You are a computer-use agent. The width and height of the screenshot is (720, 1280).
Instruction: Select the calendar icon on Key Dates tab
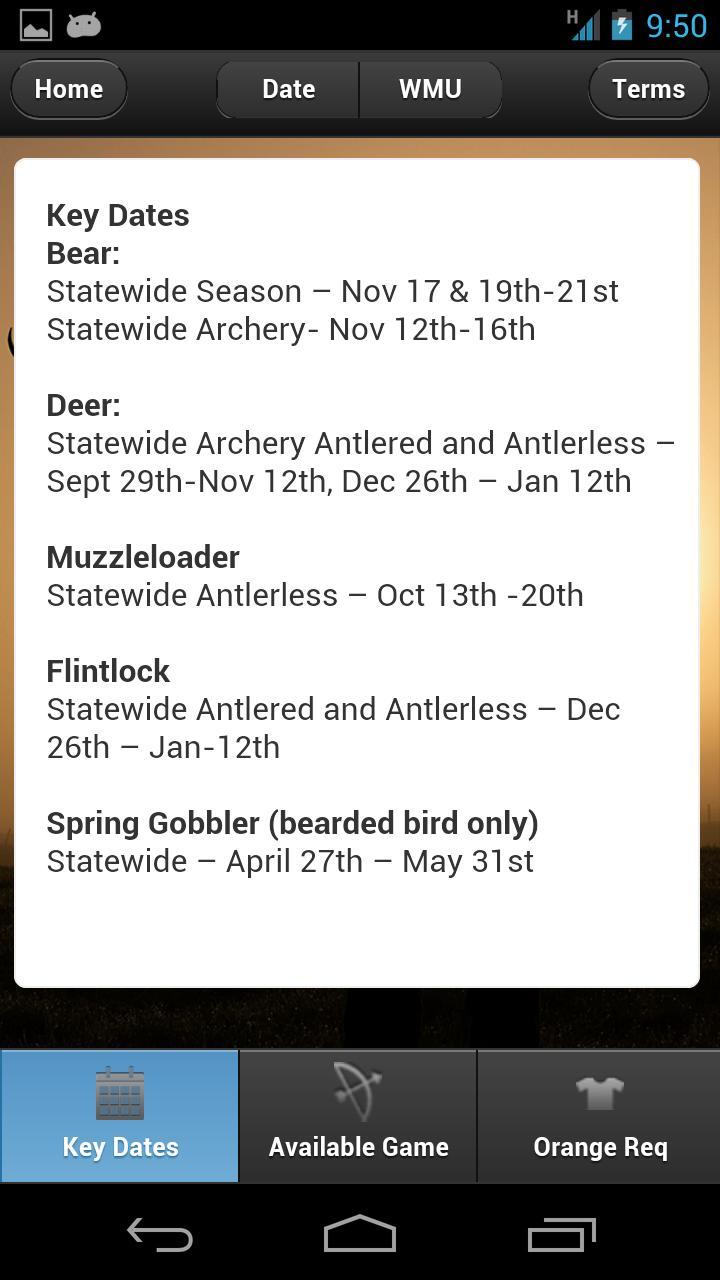(x=120, y=1092)
